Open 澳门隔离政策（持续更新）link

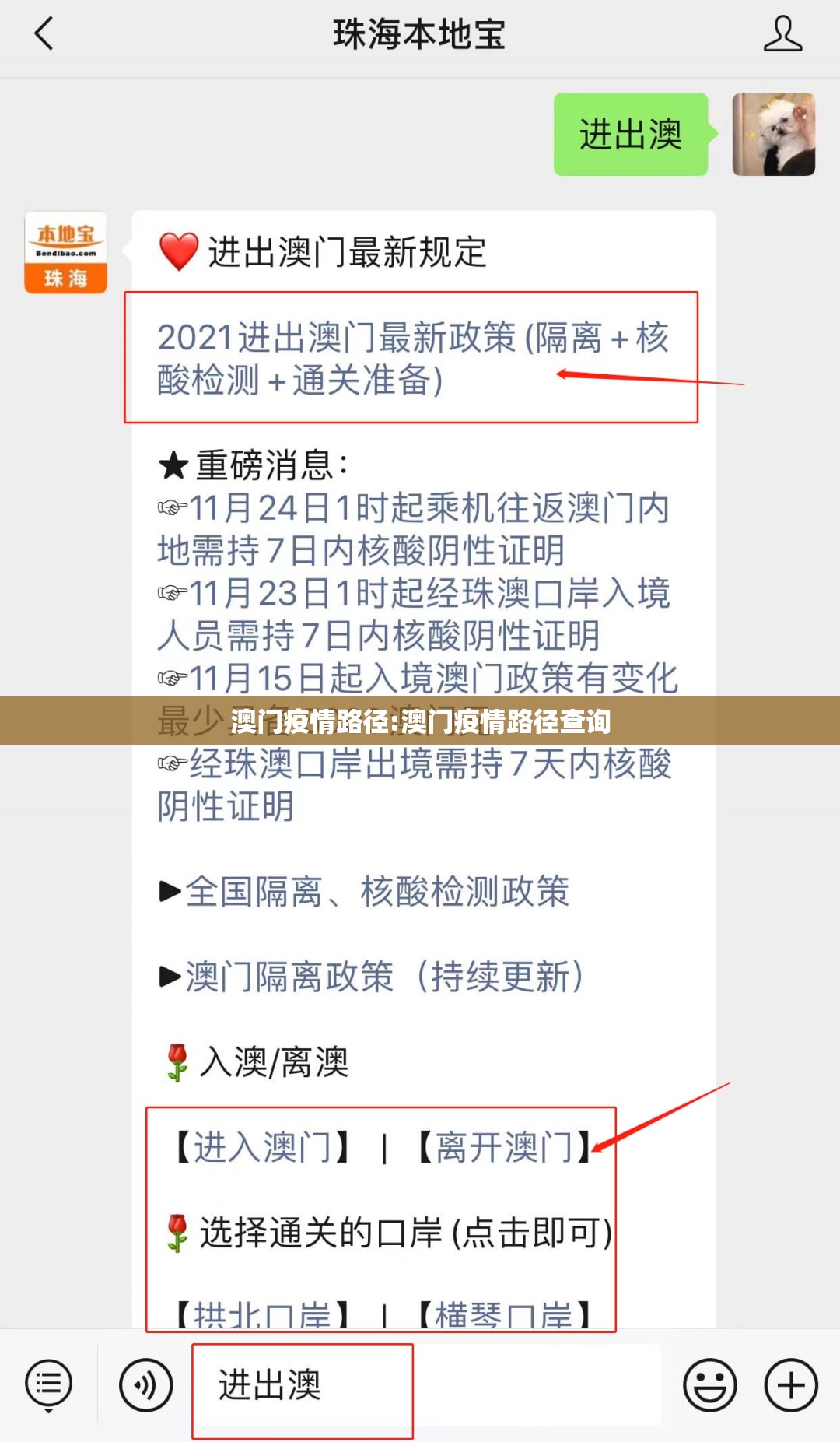384,976
